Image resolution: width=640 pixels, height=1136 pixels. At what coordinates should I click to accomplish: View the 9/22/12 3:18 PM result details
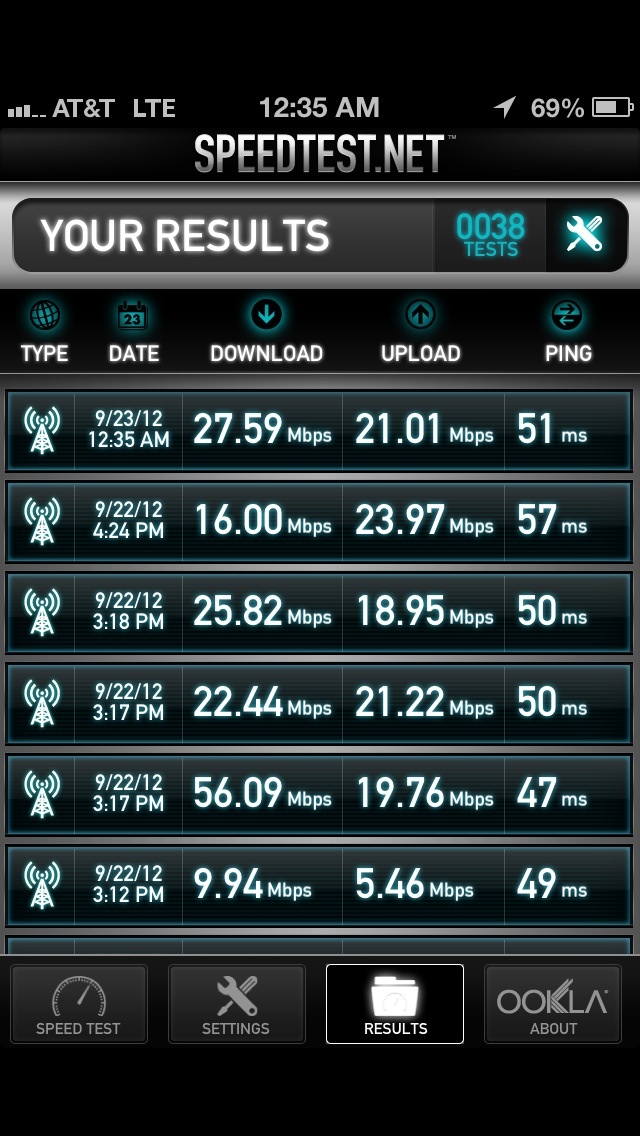(319, 612)
